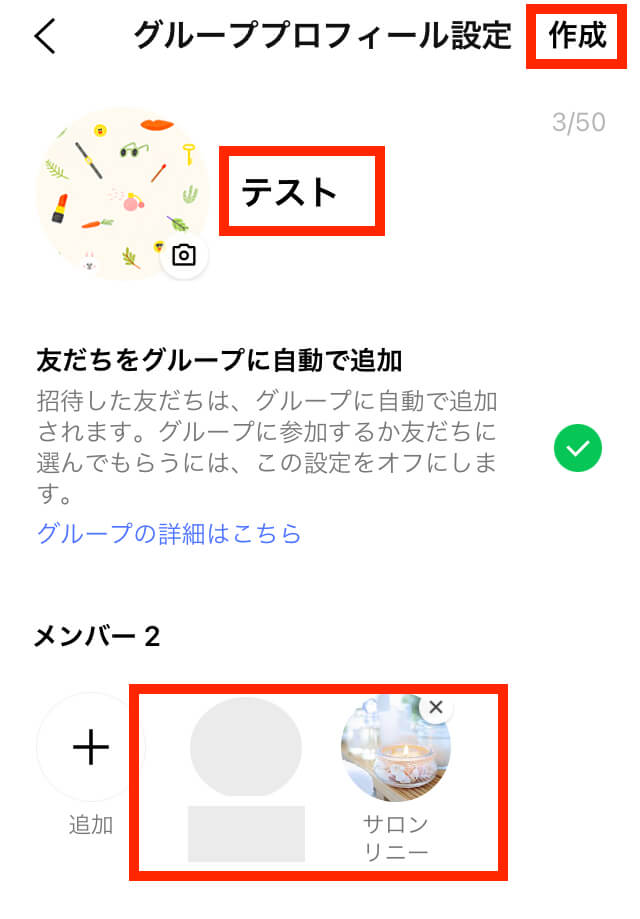Tap 追加 plus button to add members

(x=91, y=747)
